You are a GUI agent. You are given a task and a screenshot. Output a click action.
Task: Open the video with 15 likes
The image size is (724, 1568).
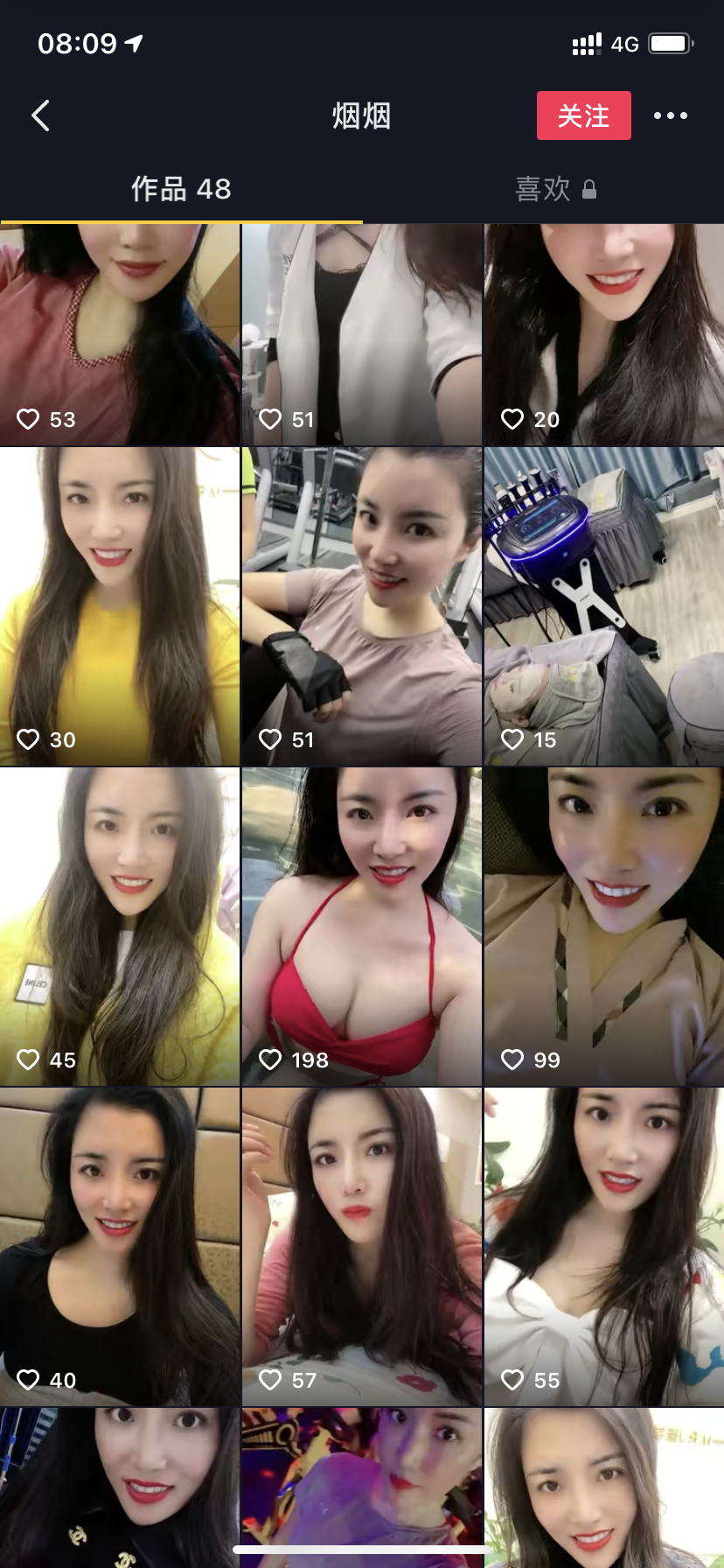(604, 607)
